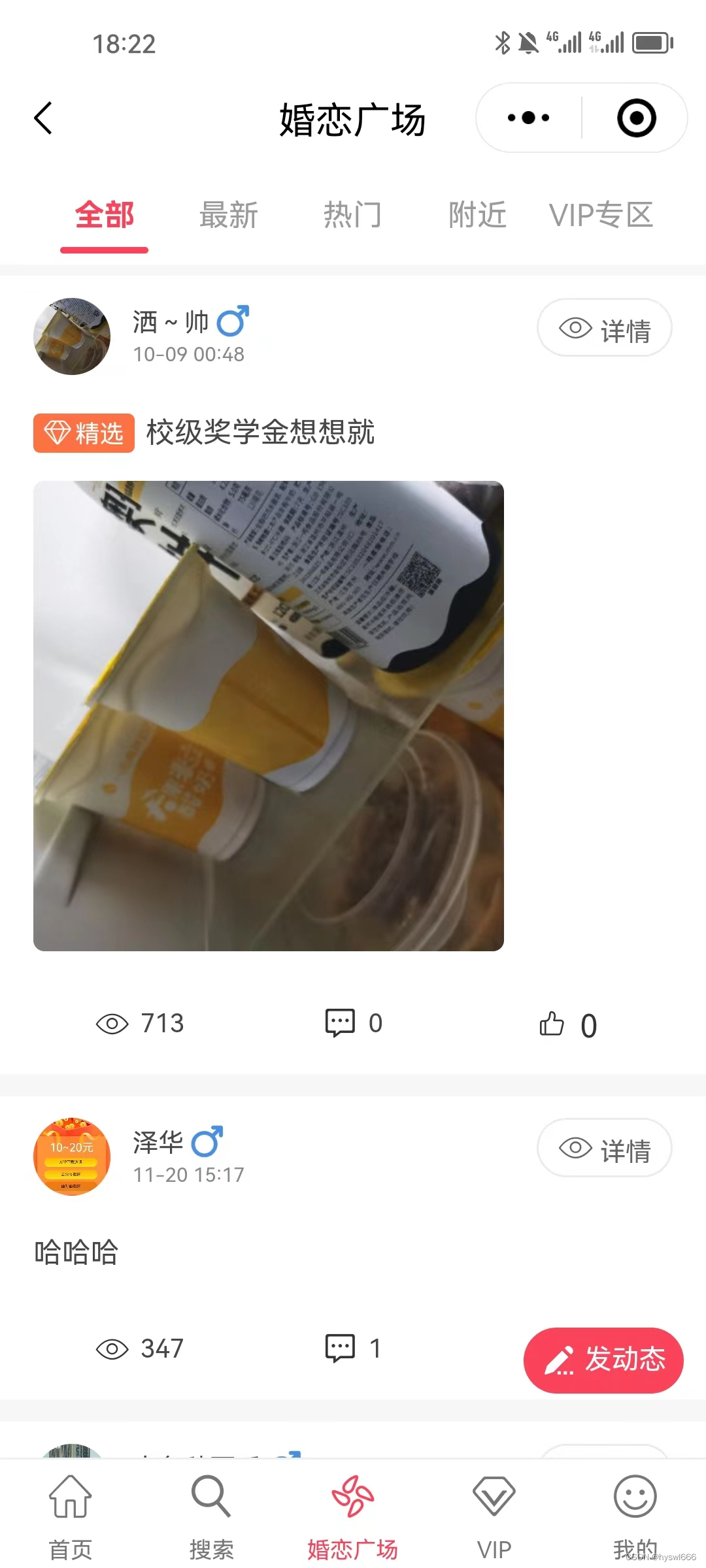Go back from 婚恋广场 page
Image resolution: width=706 pixels, height=1568 pixels.
(43, 118)
